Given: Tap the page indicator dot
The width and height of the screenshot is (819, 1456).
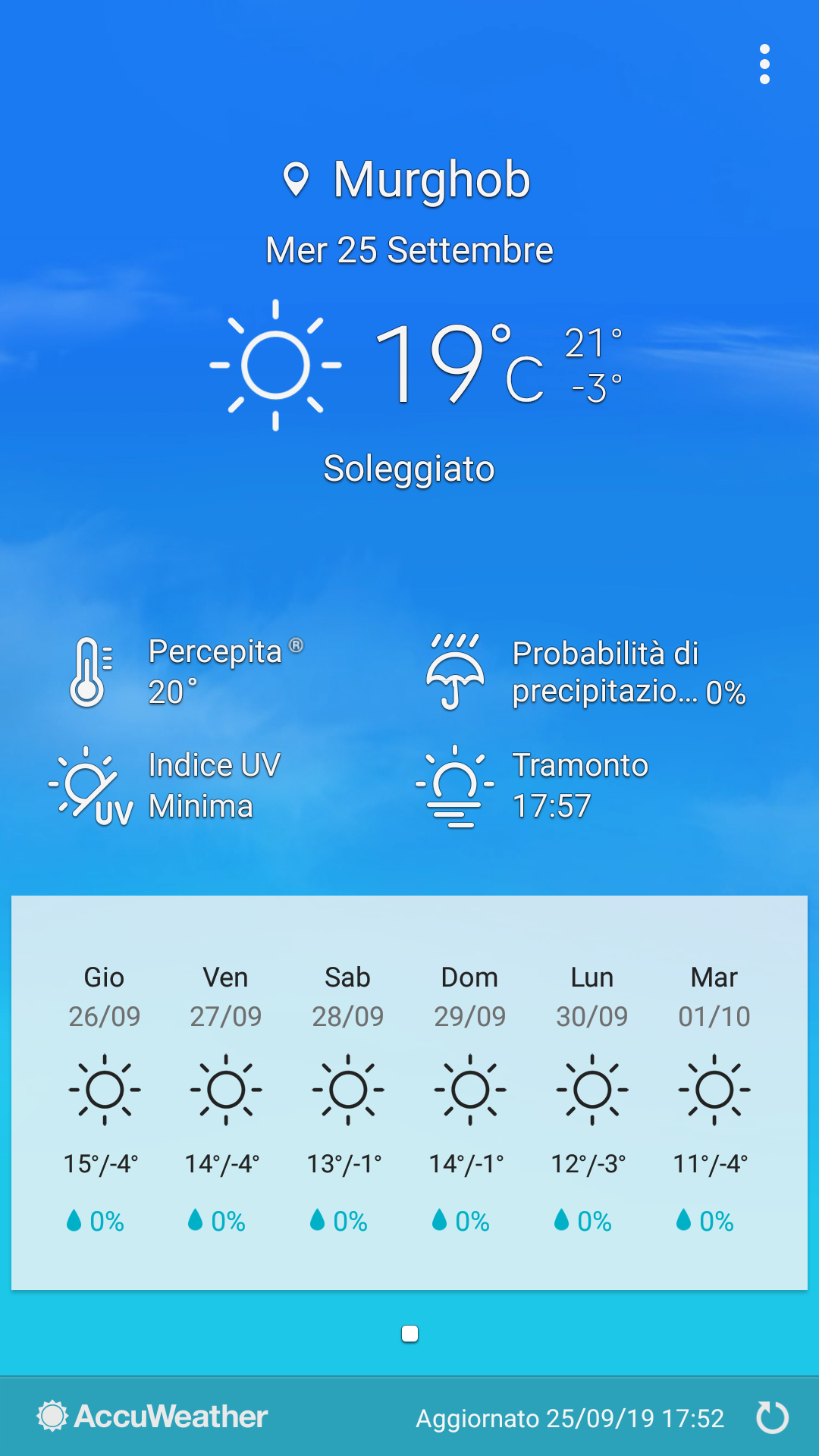Looking at the screenshot, I should tap(409, 1334).
